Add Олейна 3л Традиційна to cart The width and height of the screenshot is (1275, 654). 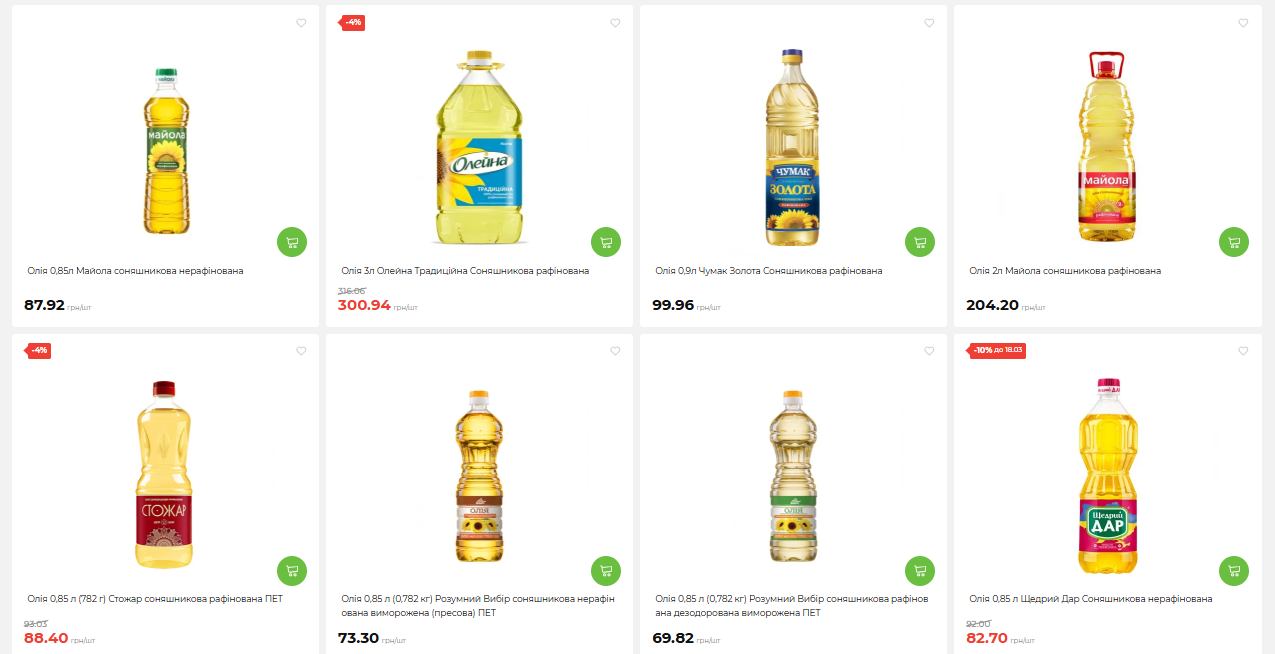[x=606, y=242]
